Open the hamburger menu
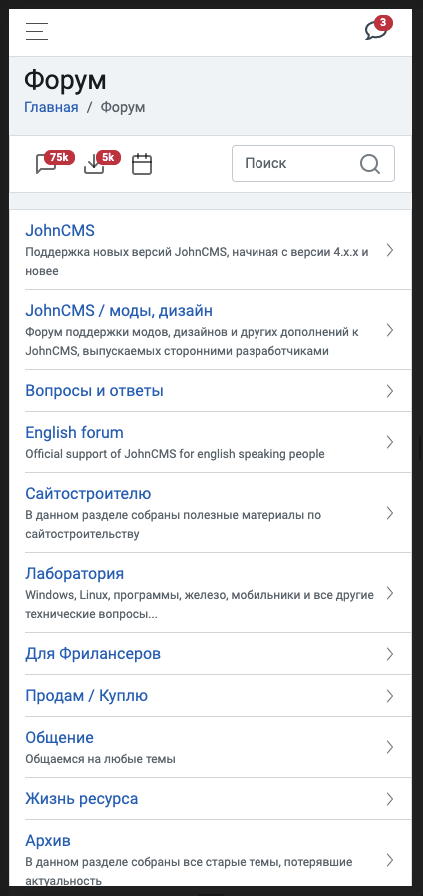Viewport: 423px width, 896px height. pyautogui.click(x=37, y=31)
